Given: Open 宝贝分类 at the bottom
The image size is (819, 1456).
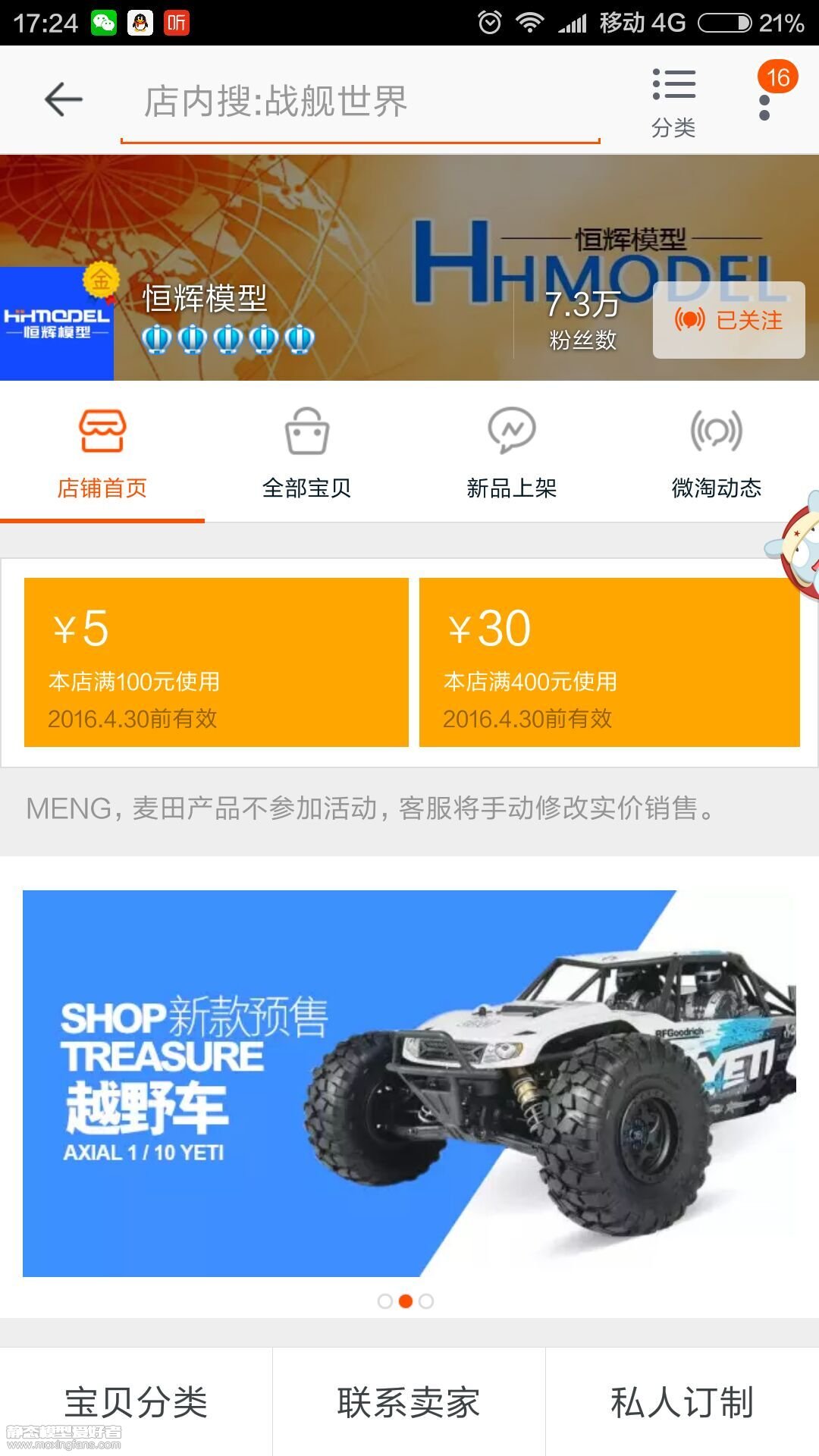Looking at the screenshot, I should 136,1401.
